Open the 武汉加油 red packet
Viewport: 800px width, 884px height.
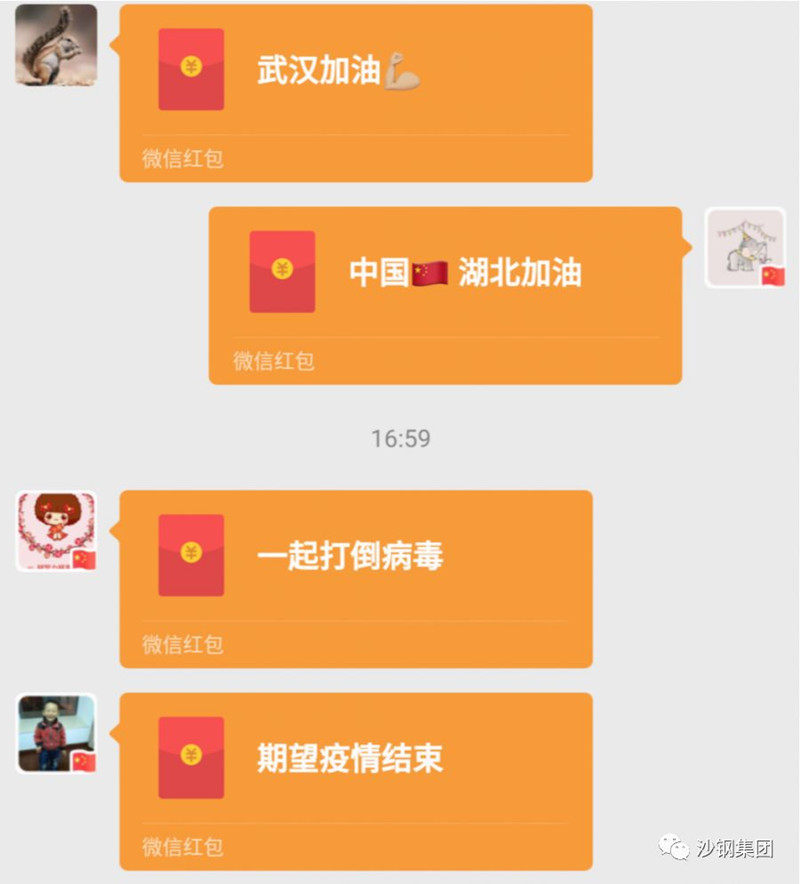(356, 92)
